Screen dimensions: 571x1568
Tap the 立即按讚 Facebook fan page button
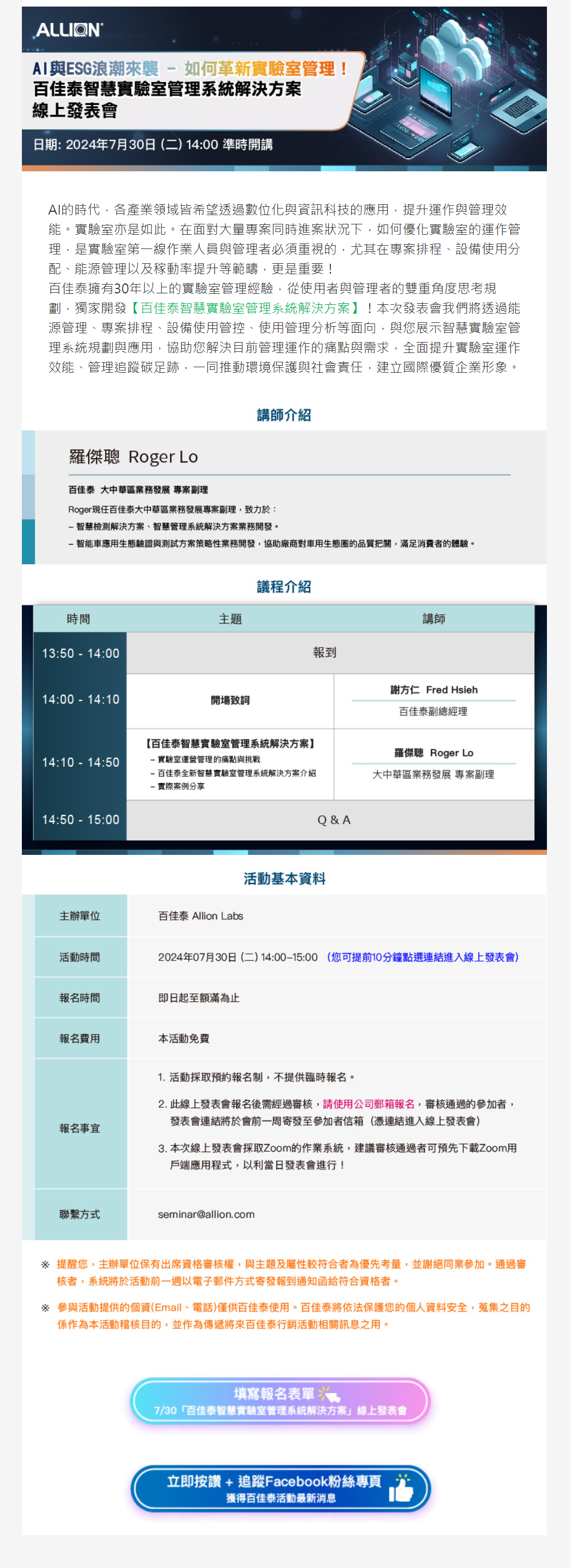point(281,1488)
